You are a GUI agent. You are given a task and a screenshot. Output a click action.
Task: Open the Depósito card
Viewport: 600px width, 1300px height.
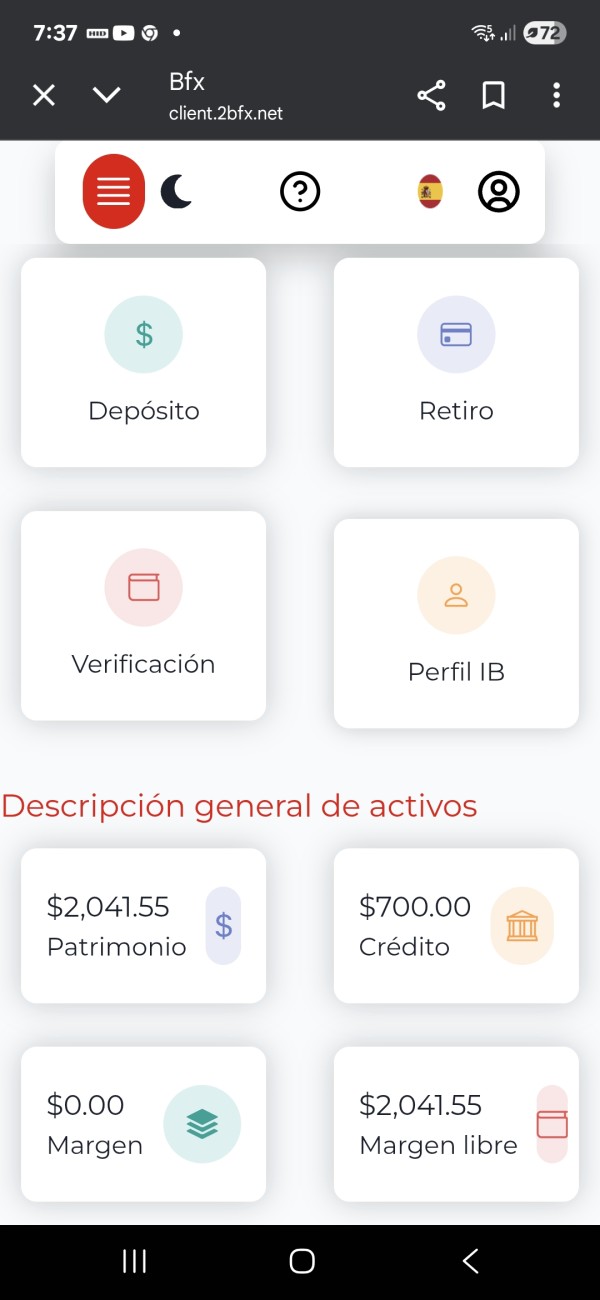pos(144,362)
